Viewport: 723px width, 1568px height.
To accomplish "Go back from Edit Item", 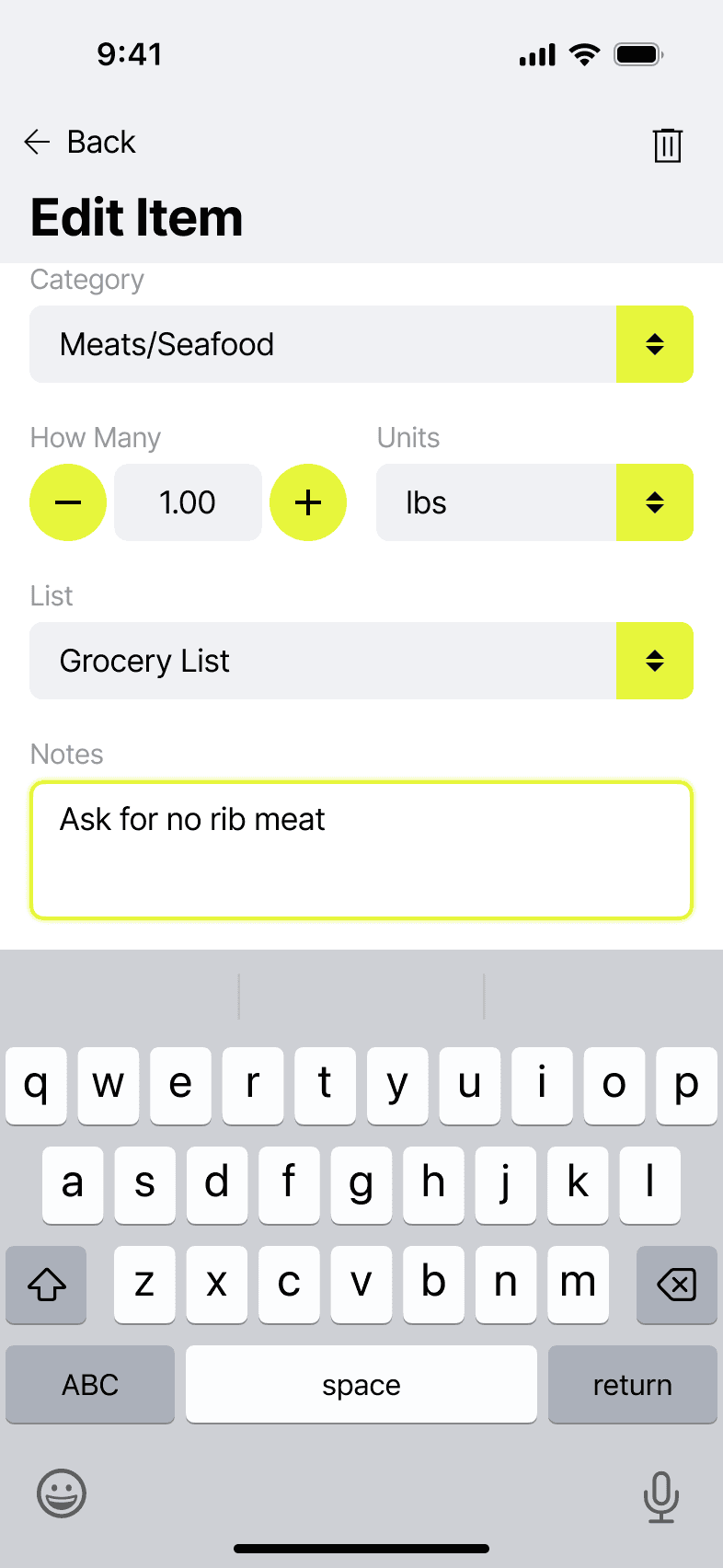I will 79,143.
